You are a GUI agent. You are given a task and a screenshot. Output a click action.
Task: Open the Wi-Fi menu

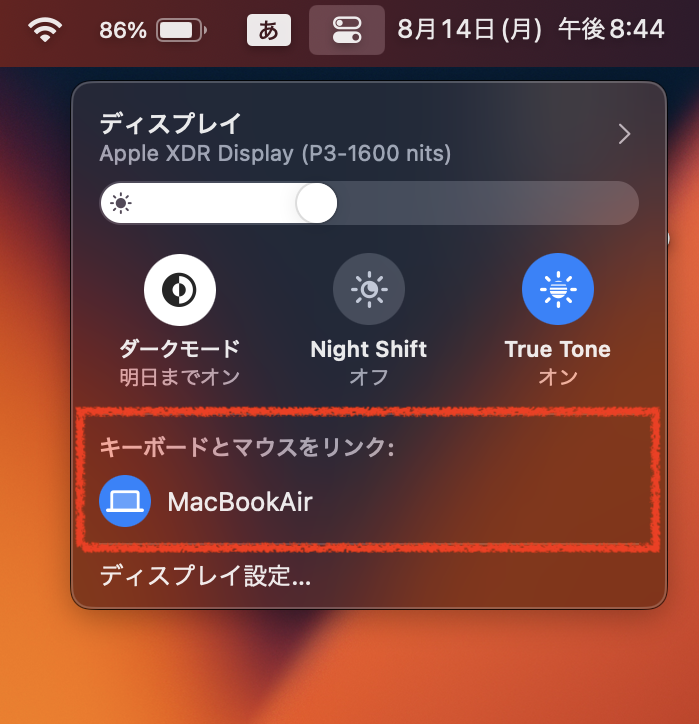click(45, 30)
